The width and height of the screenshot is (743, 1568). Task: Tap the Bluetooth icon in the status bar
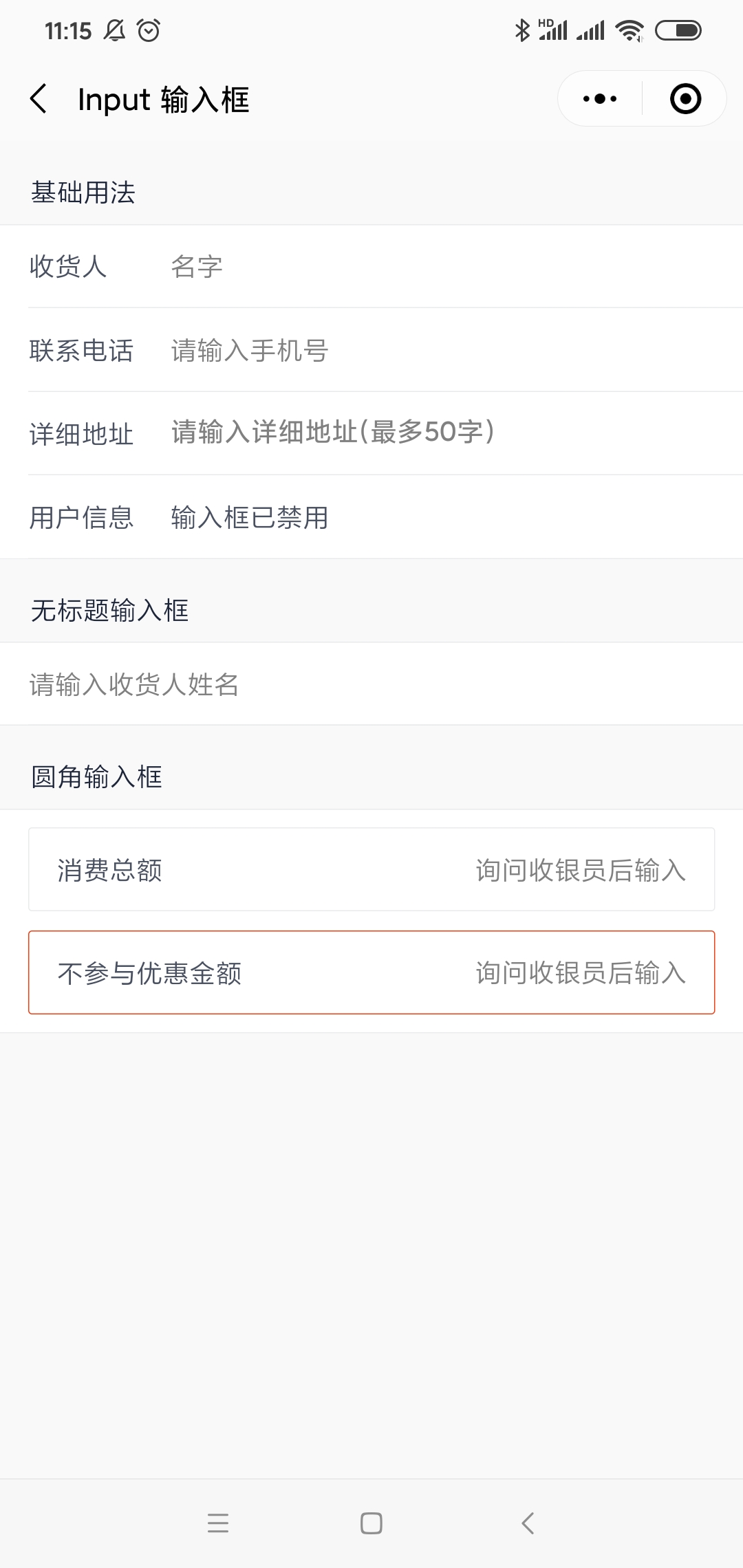(521, 30)
